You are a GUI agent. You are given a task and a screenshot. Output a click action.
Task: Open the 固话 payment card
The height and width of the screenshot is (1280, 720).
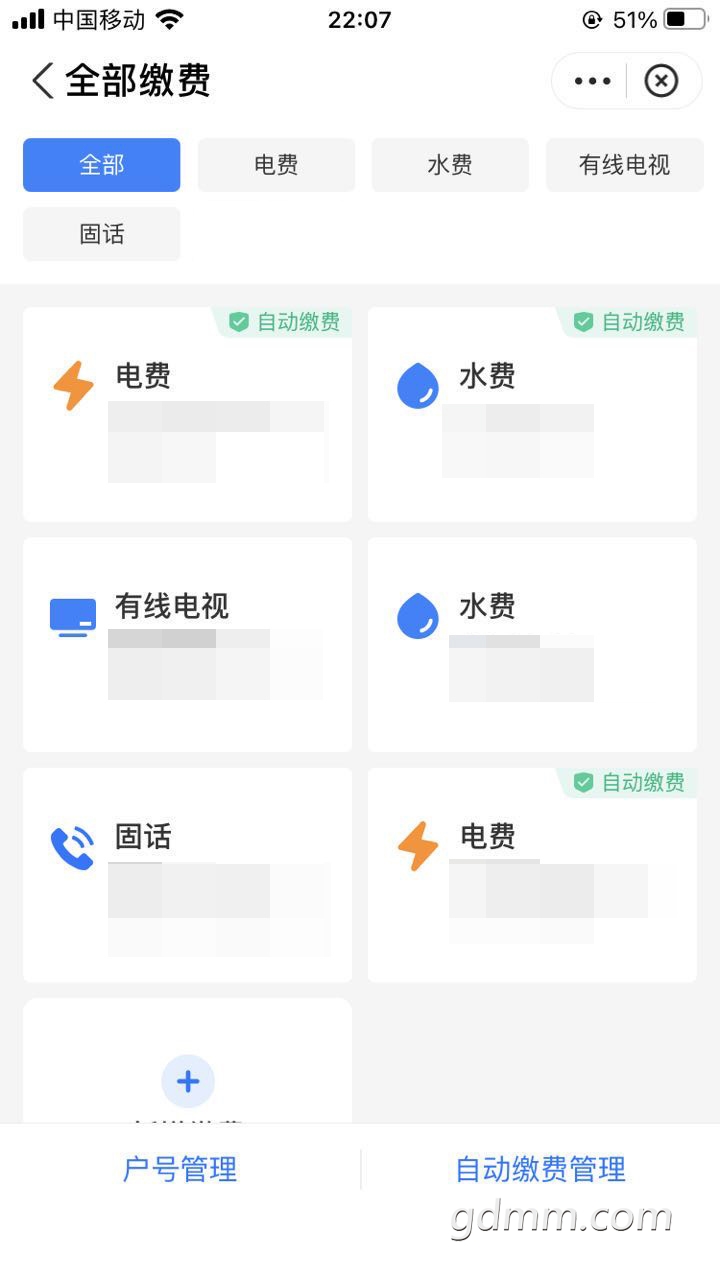coord(187,874)
